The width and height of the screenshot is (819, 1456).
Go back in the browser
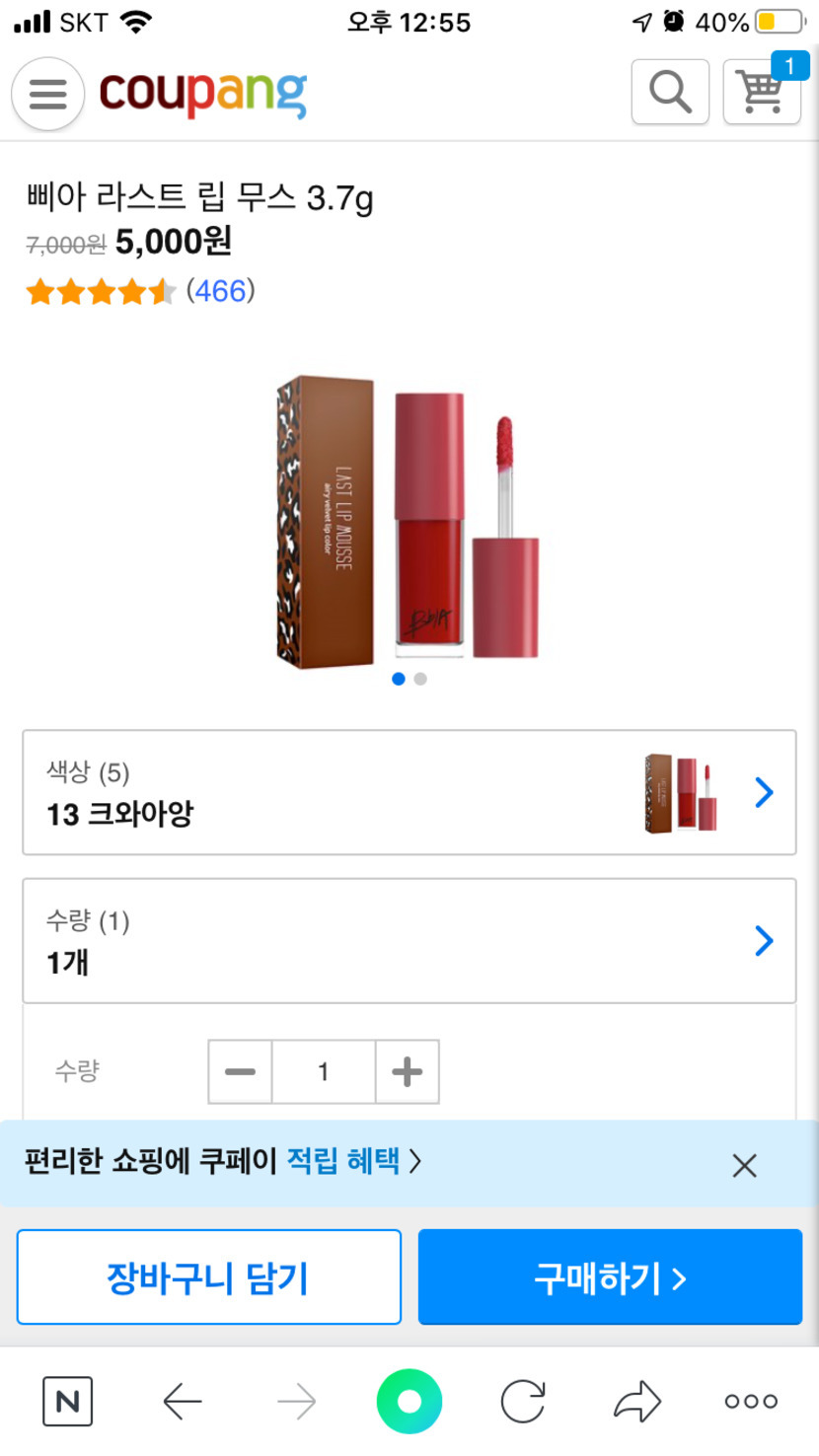click(x=183, y=1401)
